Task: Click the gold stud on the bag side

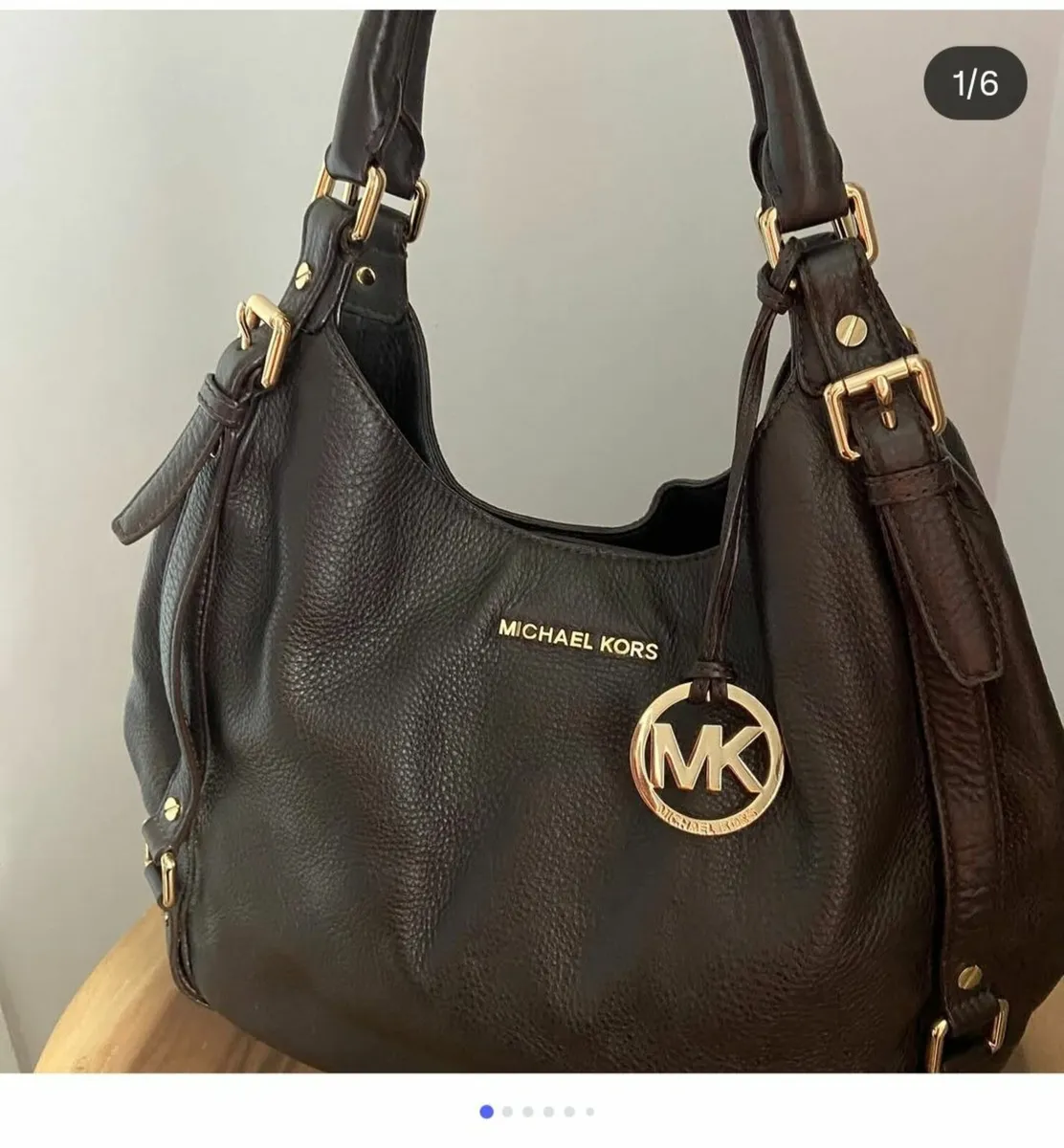Action: tap(170, 809)
